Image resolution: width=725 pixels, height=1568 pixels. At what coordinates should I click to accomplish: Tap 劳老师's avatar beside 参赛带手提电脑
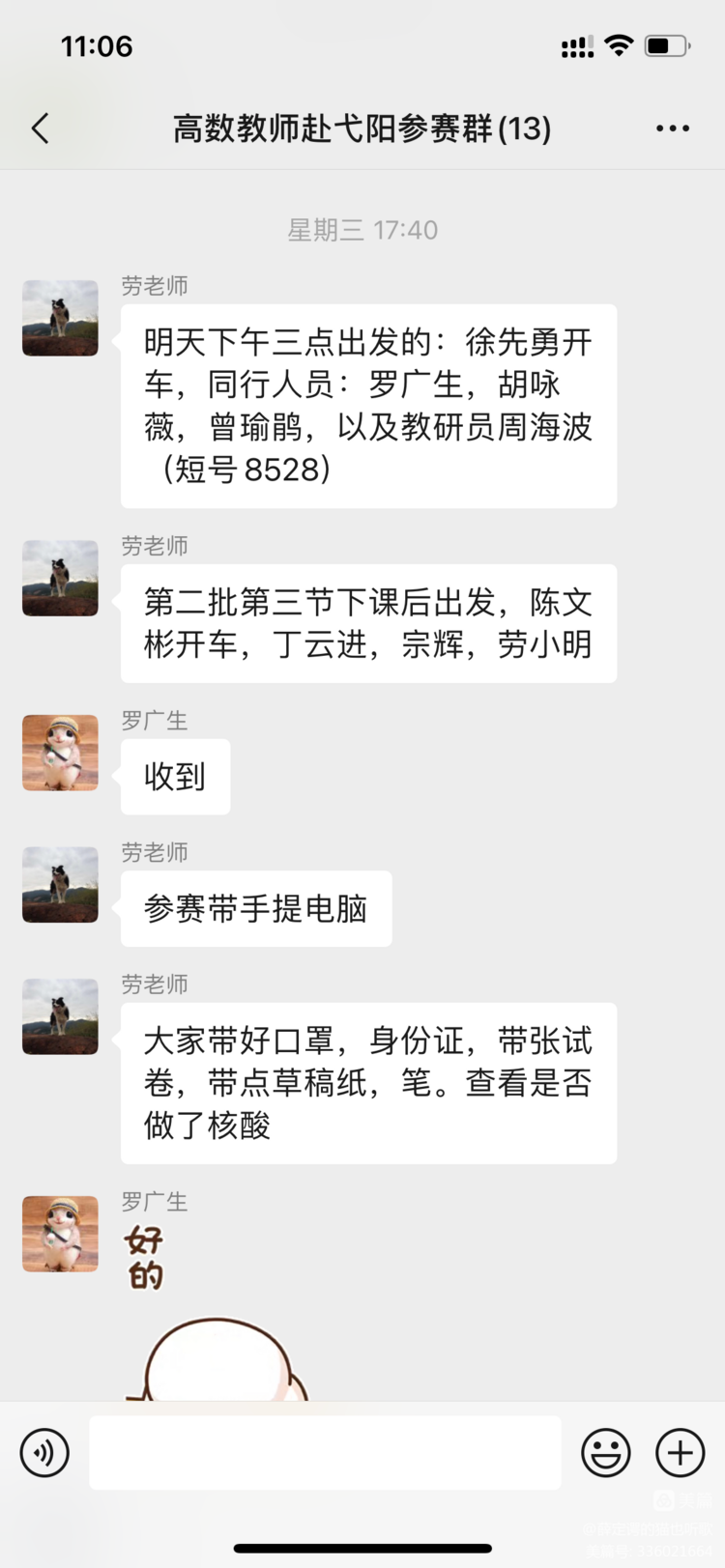(x=60, y=884)
